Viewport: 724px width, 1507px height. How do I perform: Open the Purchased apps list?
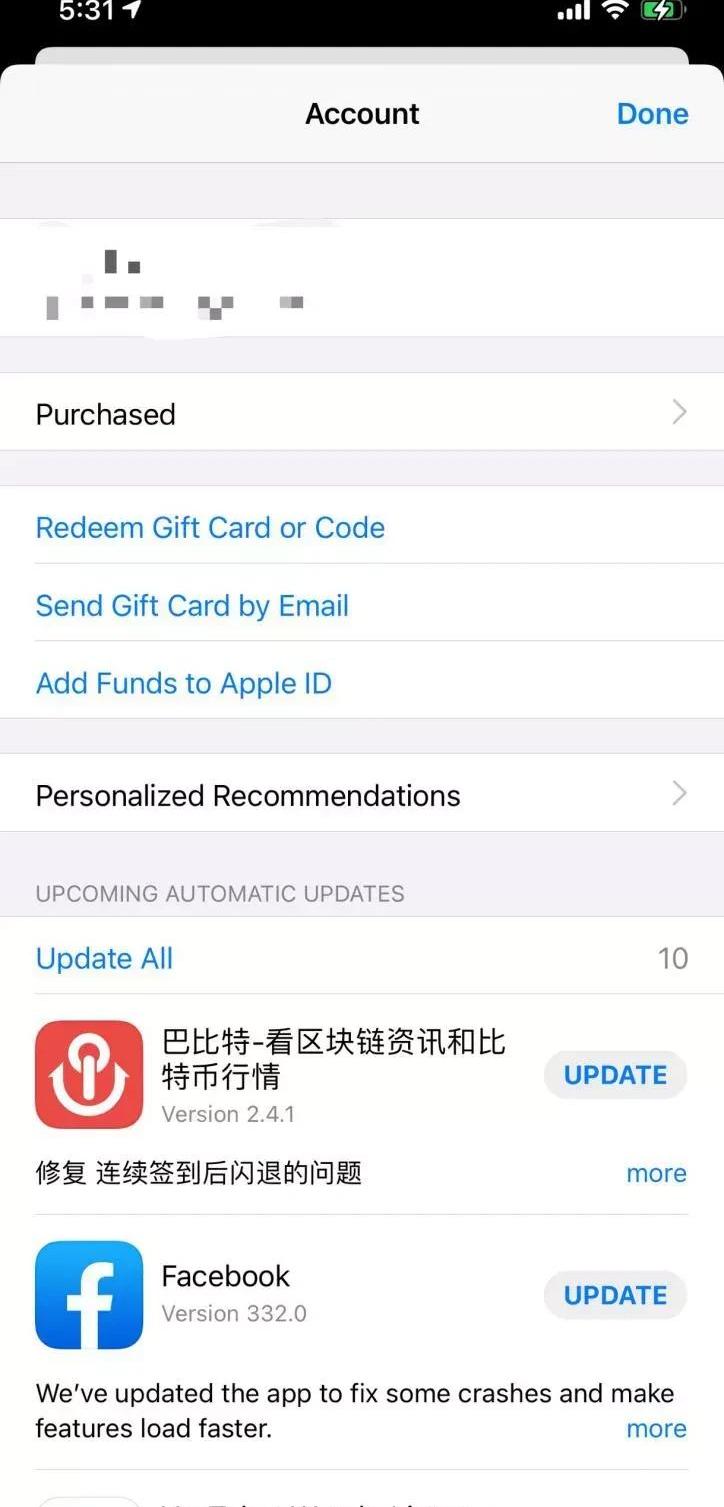(362, 413)
